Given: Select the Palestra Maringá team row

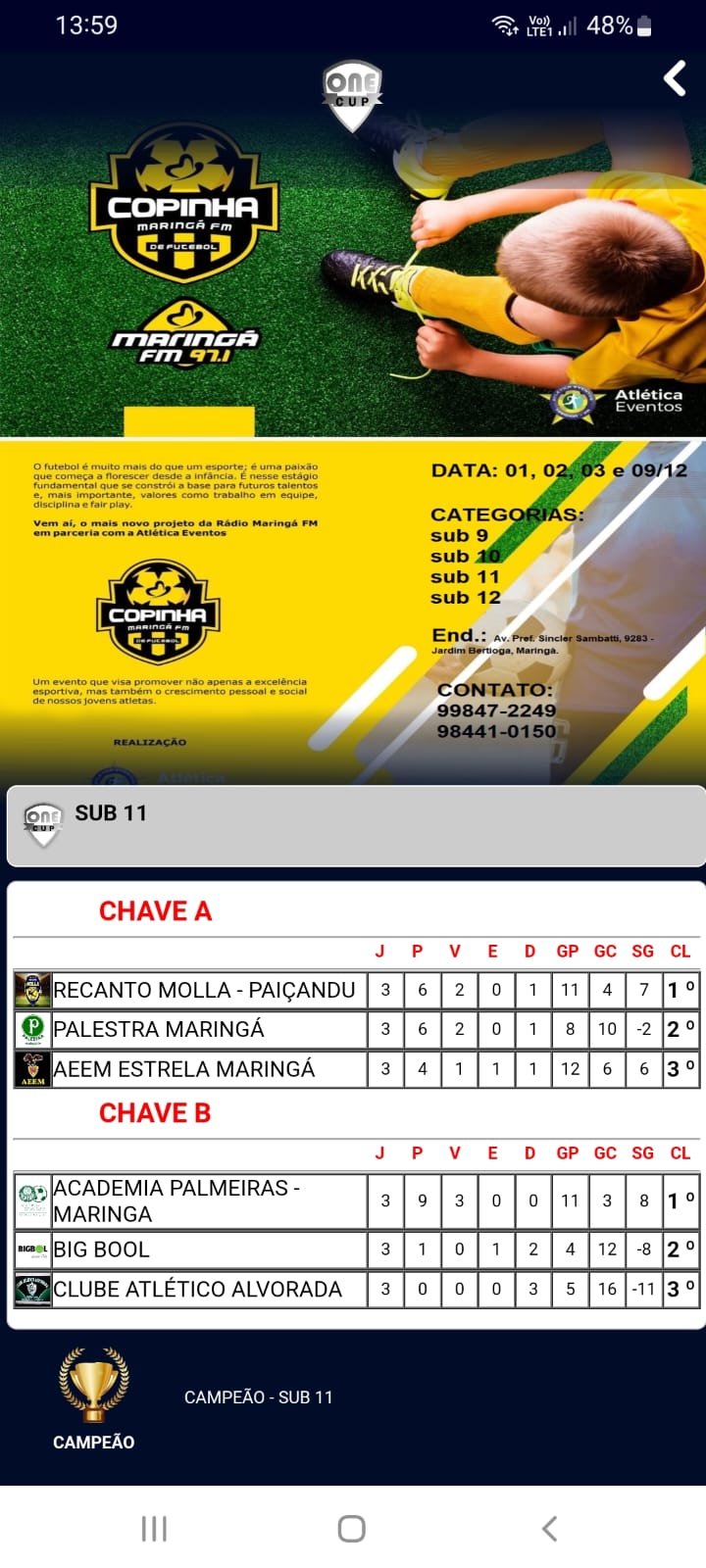Looking at the screenshot, I should click(356, 1029).
